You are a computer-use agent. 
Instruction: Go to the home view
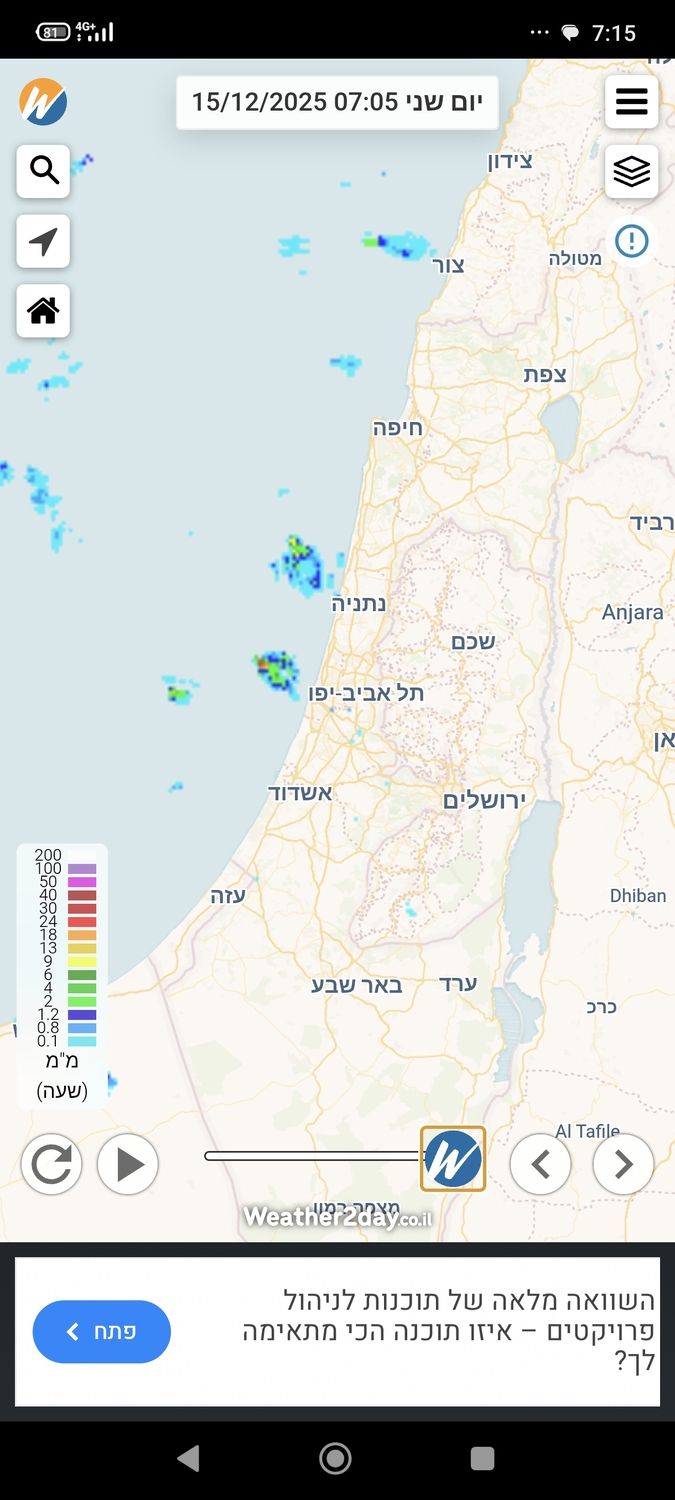click(43, 311)
